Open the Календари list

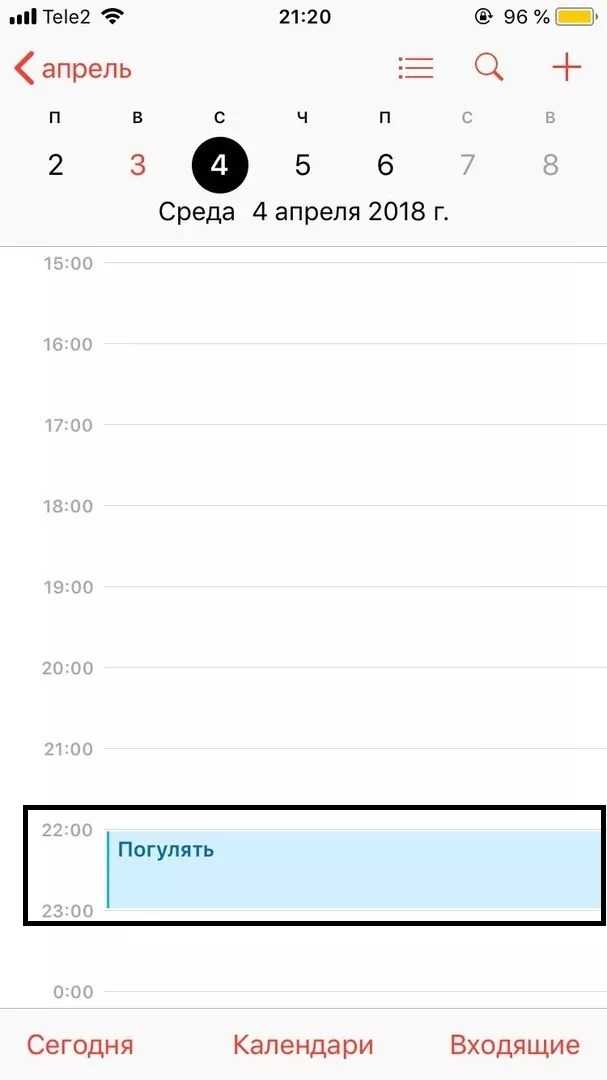click(x=303, y=1045)
